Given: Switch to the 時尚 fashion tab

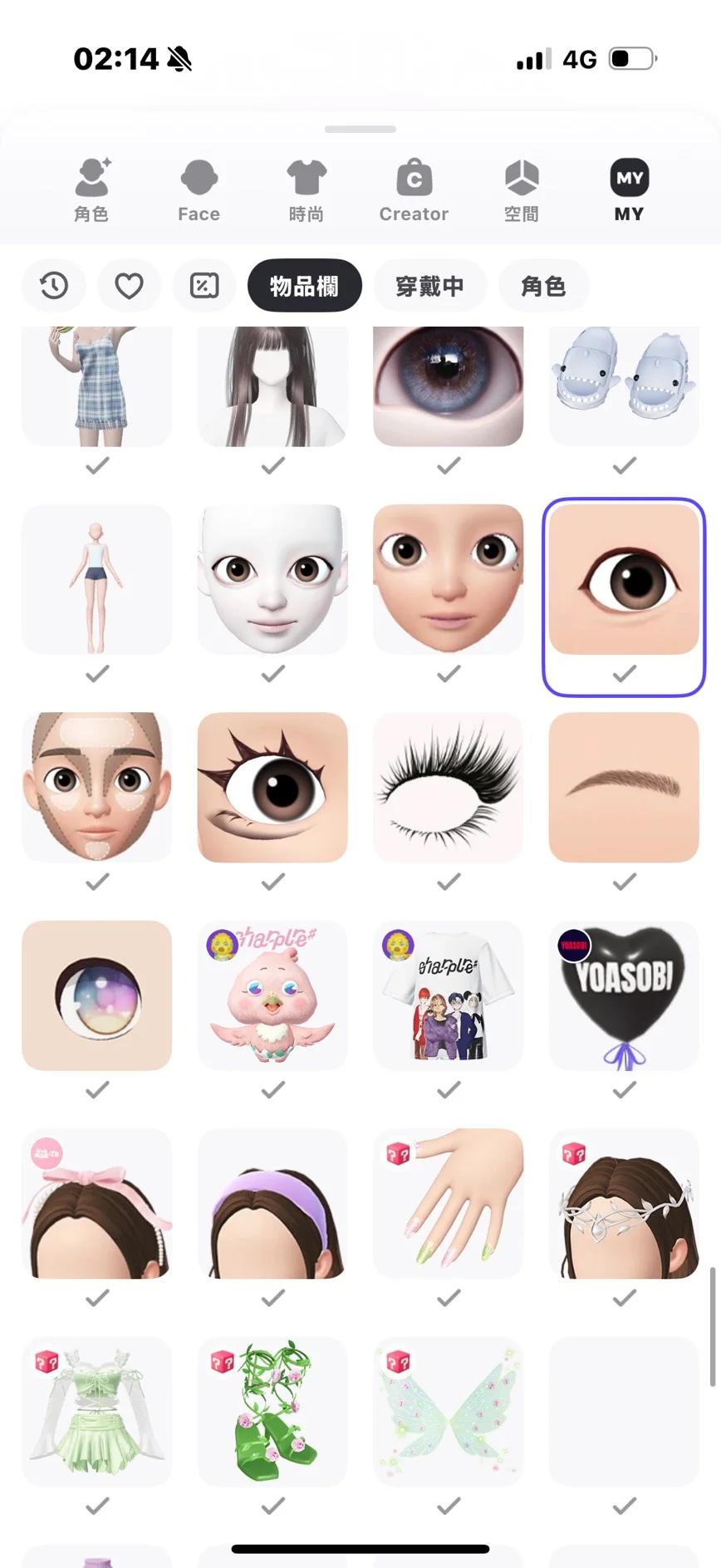Looking at the screenshot, I should point(307,190).
